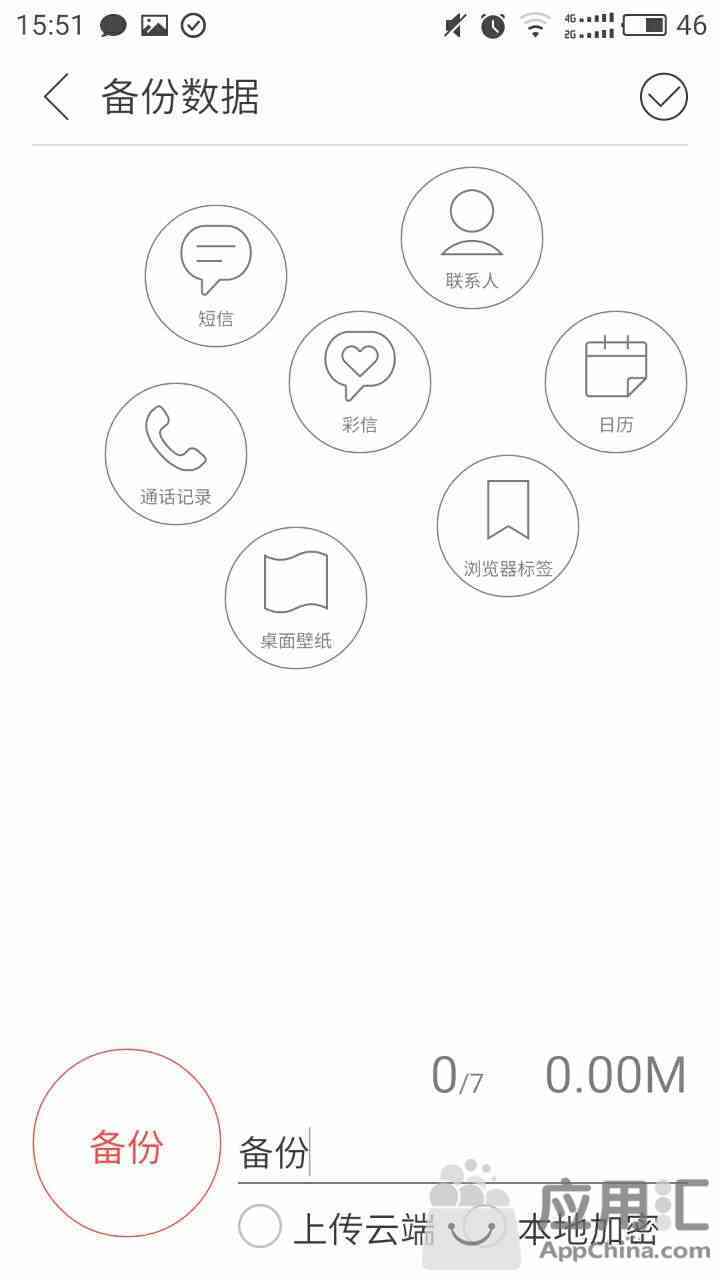Select 日历 for backup
Viewport: 720px width, 1280px height.
[616, 382]
